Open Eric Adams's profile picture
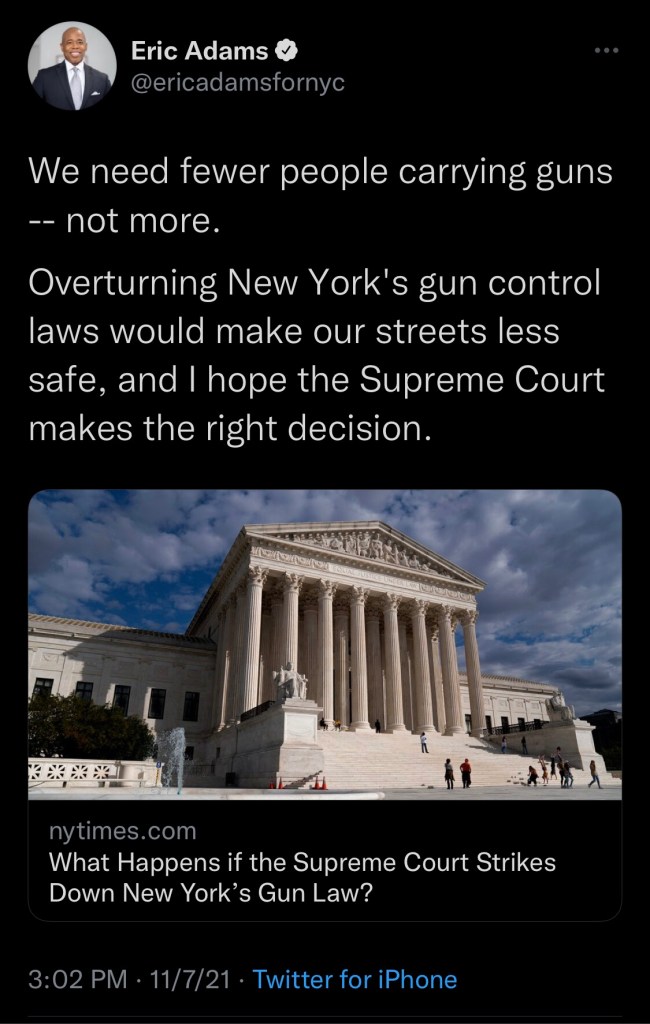Image resolution: width=650 pixels, height=1024 pixels. coord(70,66)
